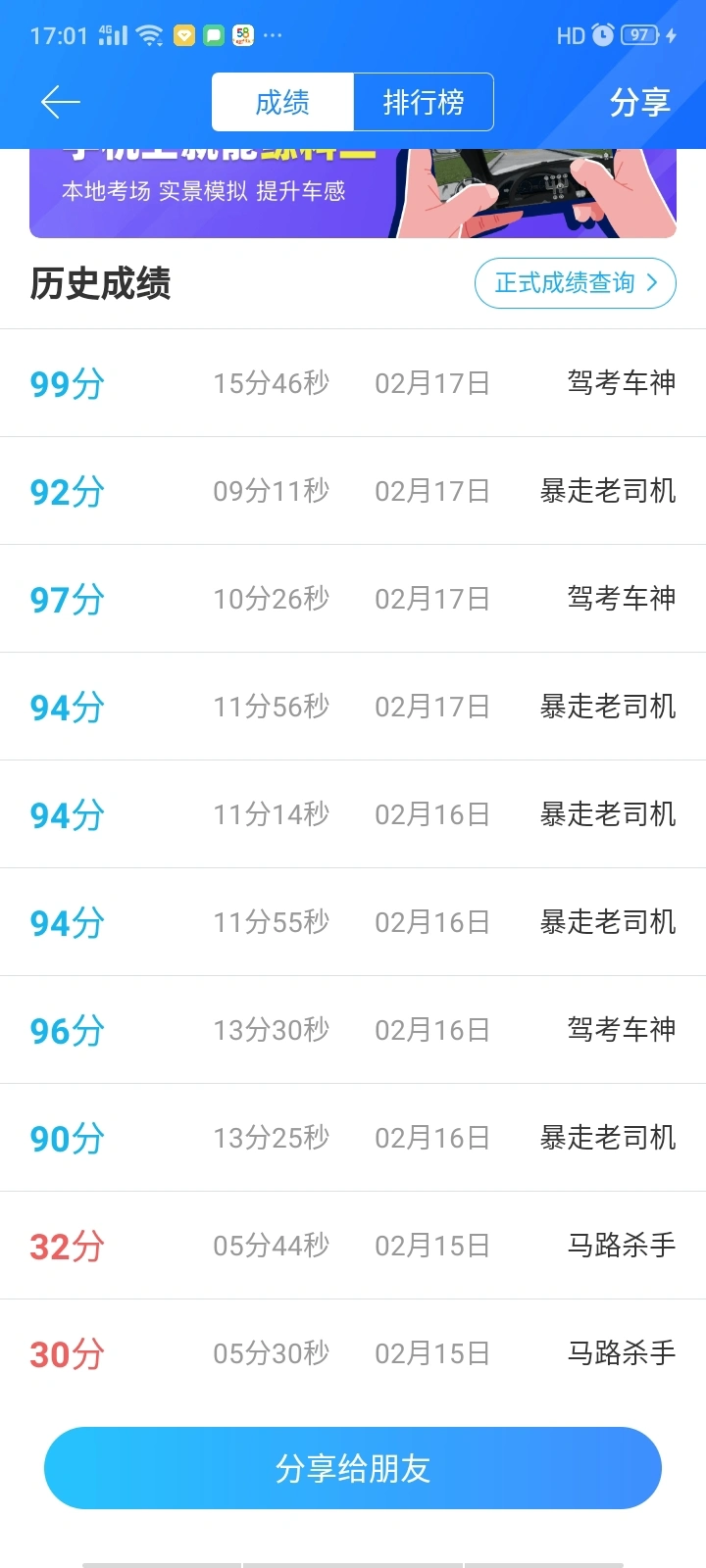Open 正式成绩查询
Viewport: 706px width, 1568px height.
coord(576,283)
